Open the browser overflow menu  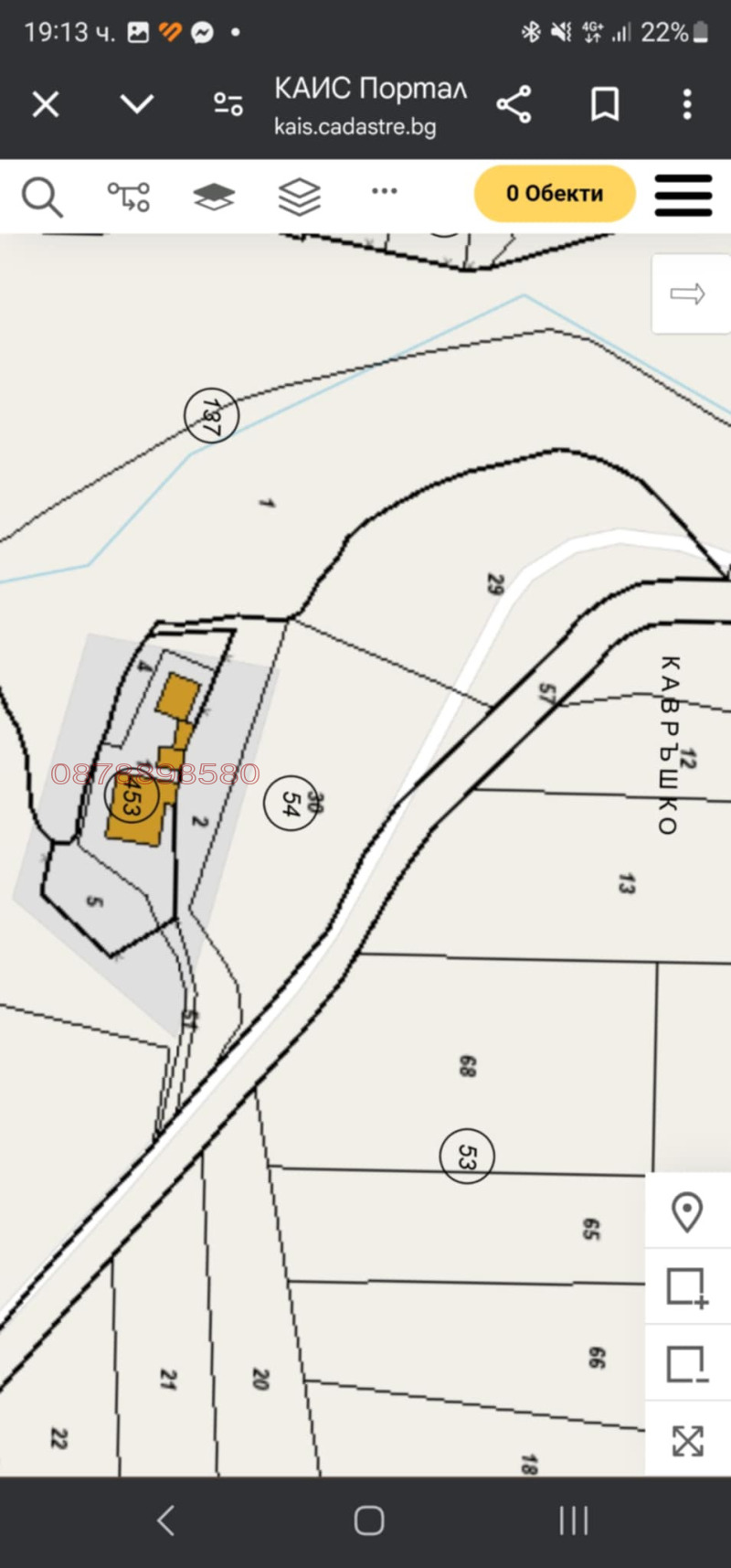687,104
